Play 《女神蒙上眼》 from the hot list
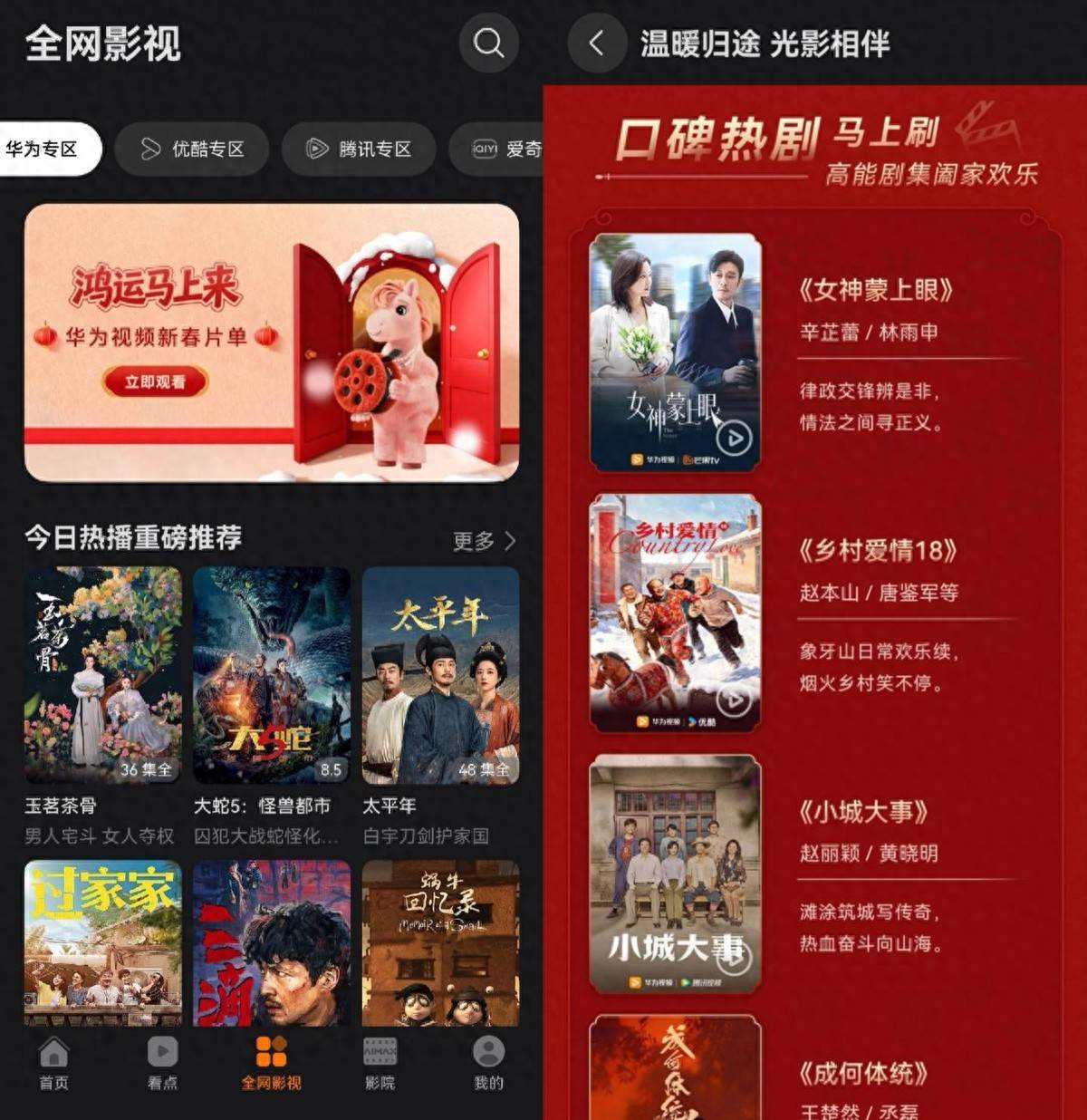 click(734, 439)
